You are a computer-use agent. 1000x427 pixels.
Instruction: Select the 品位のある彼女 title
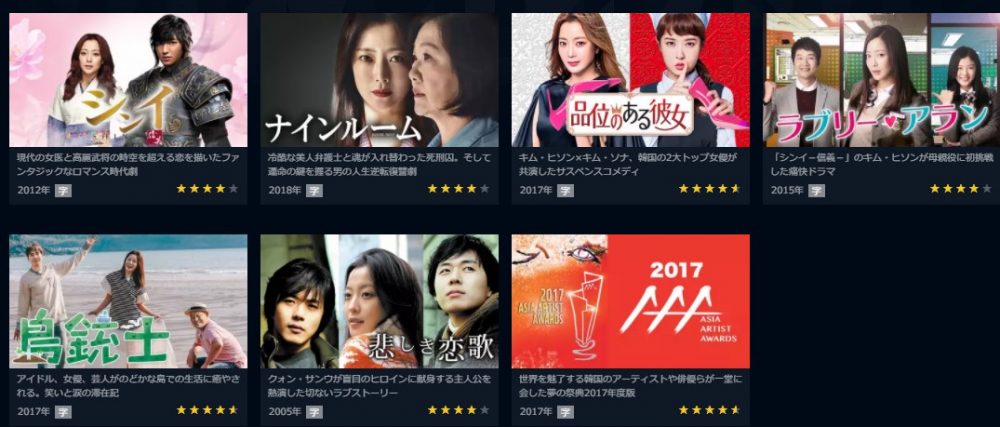(630, 80)
